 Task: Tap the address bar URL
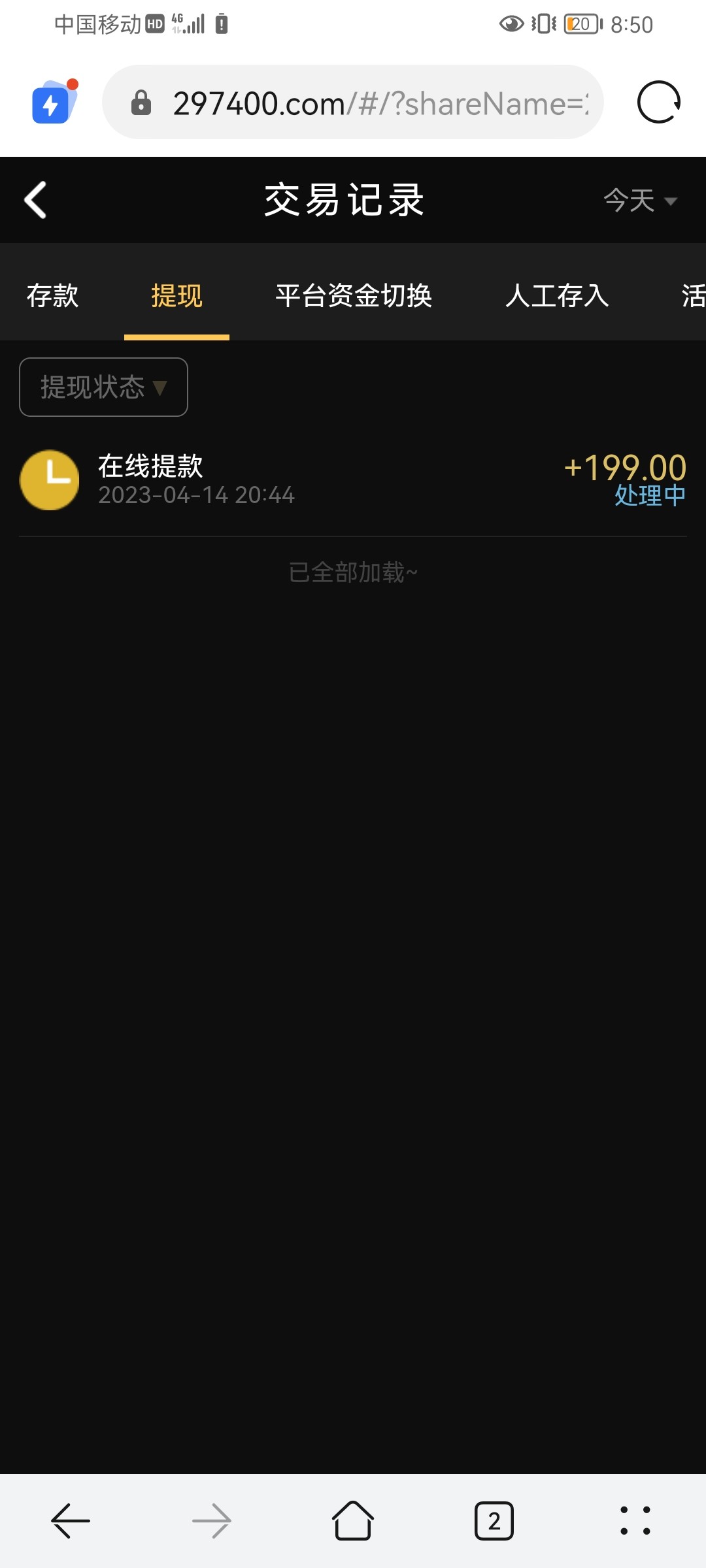point(379,103)
